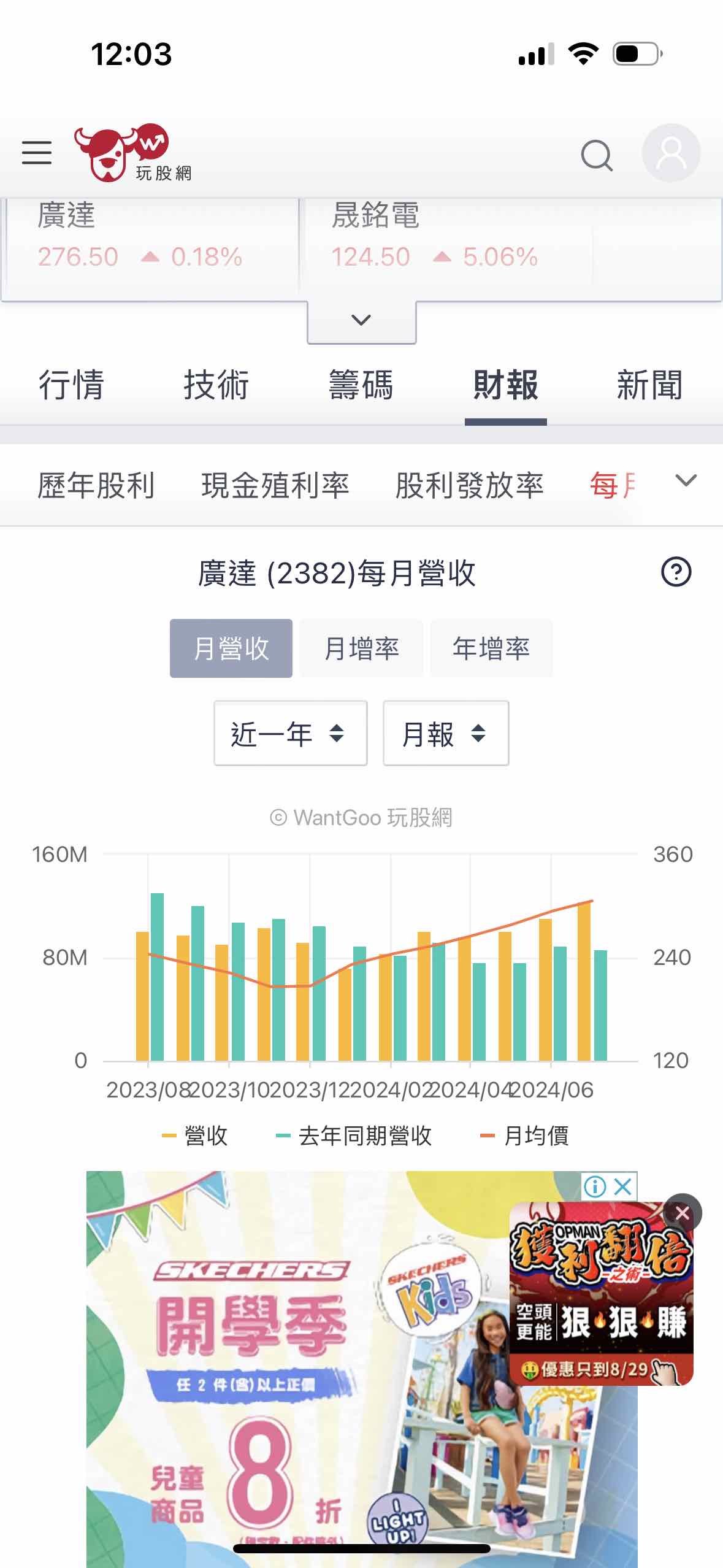The image size is (723, 1568).
Task: Switch to the 新聞 tab
Action: [649, 385]
